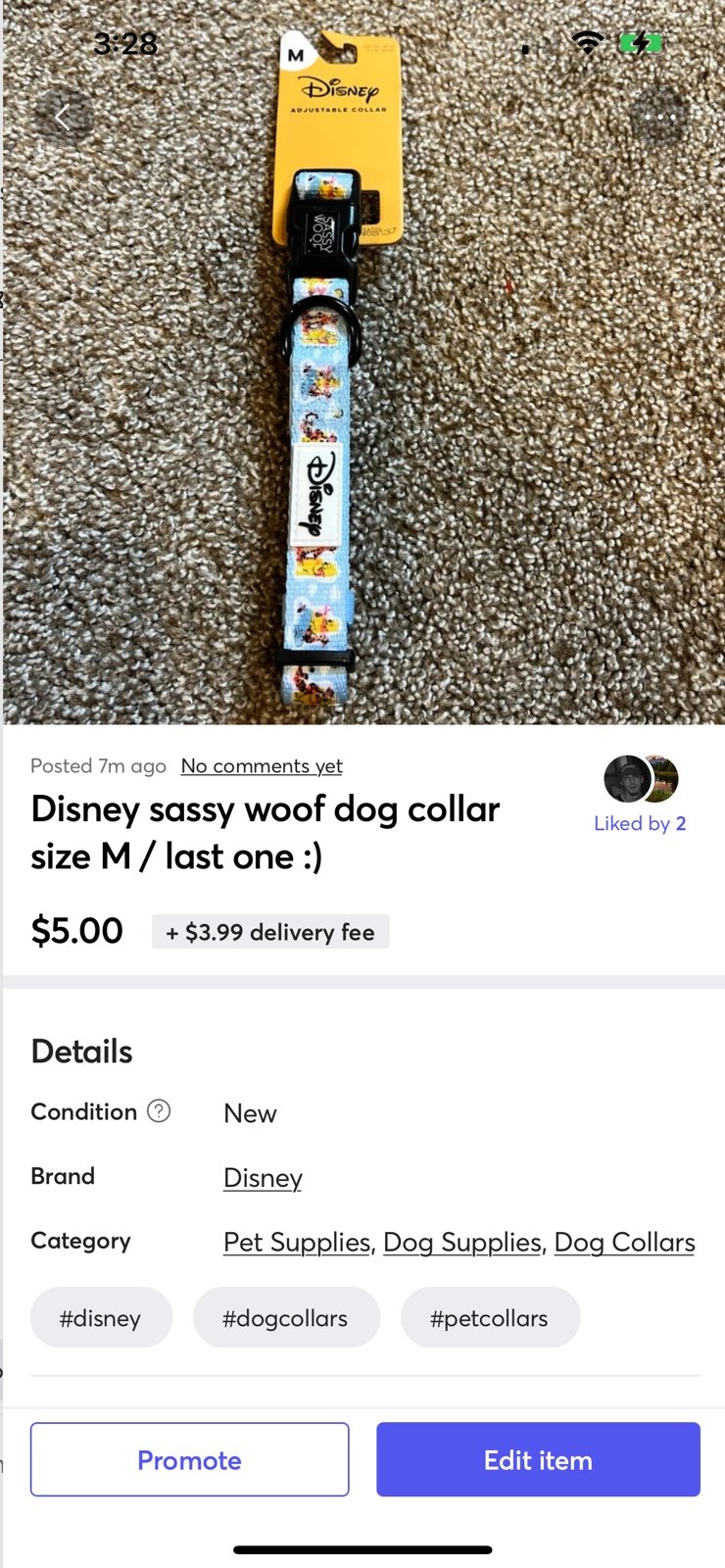This screenshot has height=1568, width=725.
Task: Tap Edit item button
Action: [x=538, y=1459]
